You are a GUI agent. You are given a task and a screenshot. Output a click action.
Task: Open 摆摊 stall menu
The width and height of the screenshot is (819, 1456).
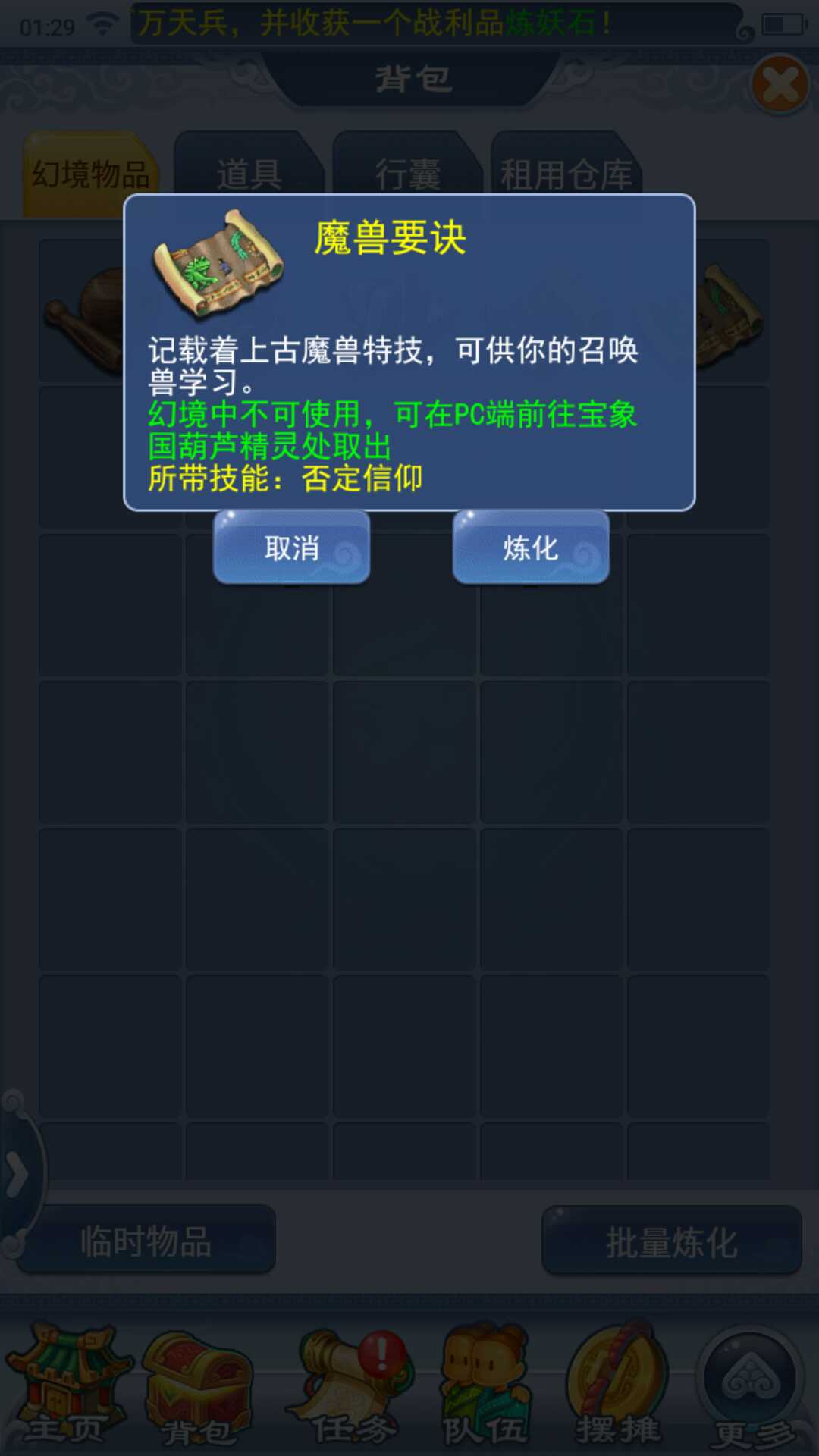618,1388
